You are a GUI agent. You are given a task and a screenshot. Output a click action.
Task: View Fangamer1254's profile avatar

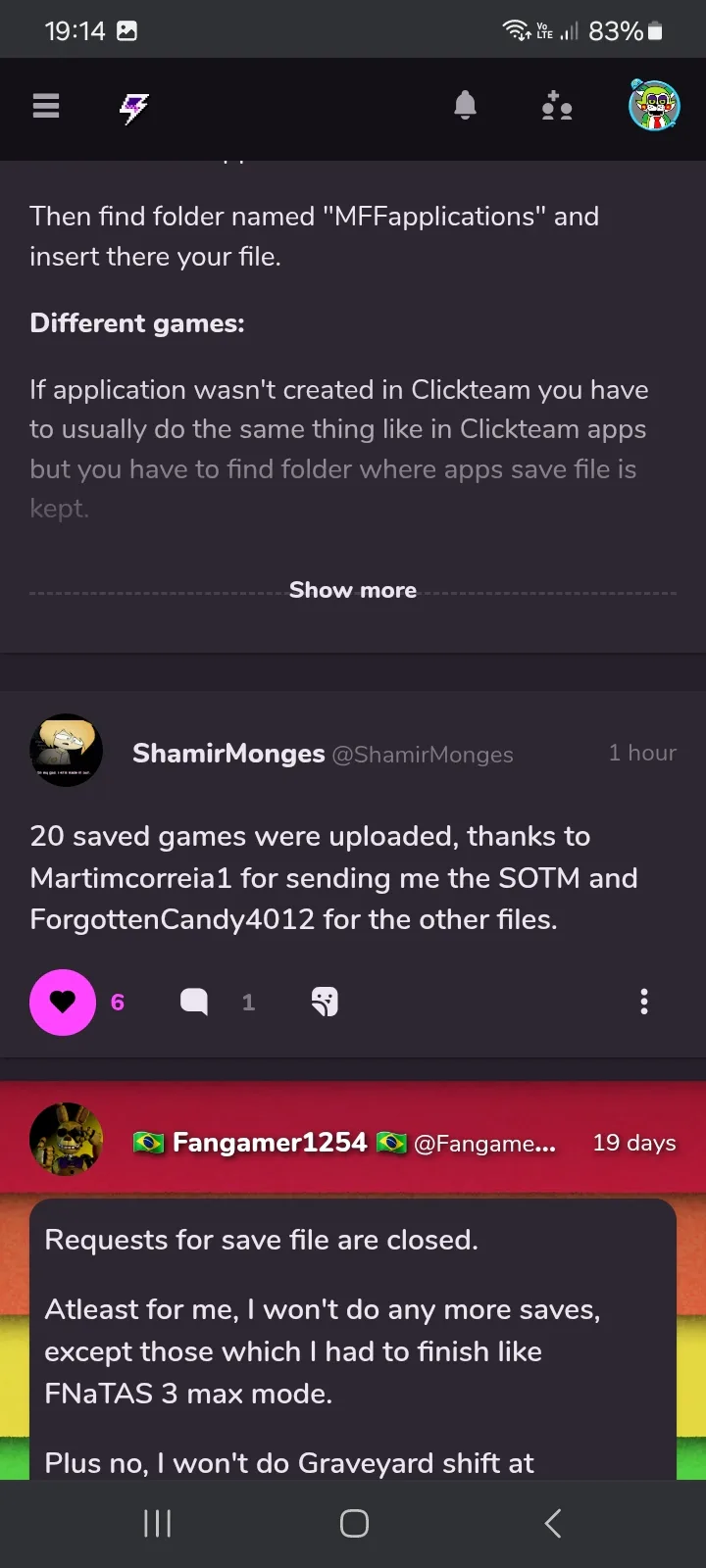67,1141
